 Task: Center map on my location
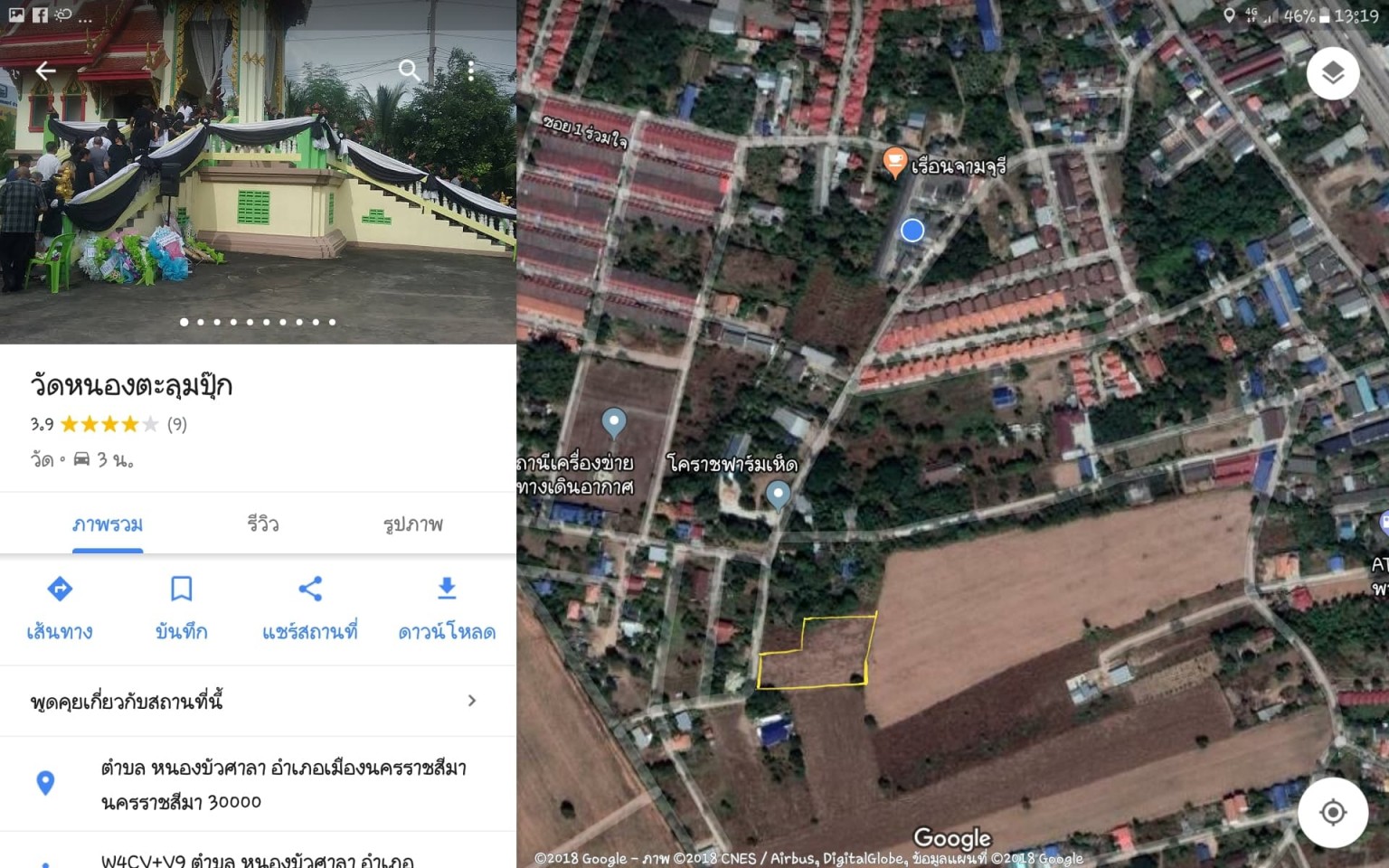pyautogui.click(x=1333, y=812)
